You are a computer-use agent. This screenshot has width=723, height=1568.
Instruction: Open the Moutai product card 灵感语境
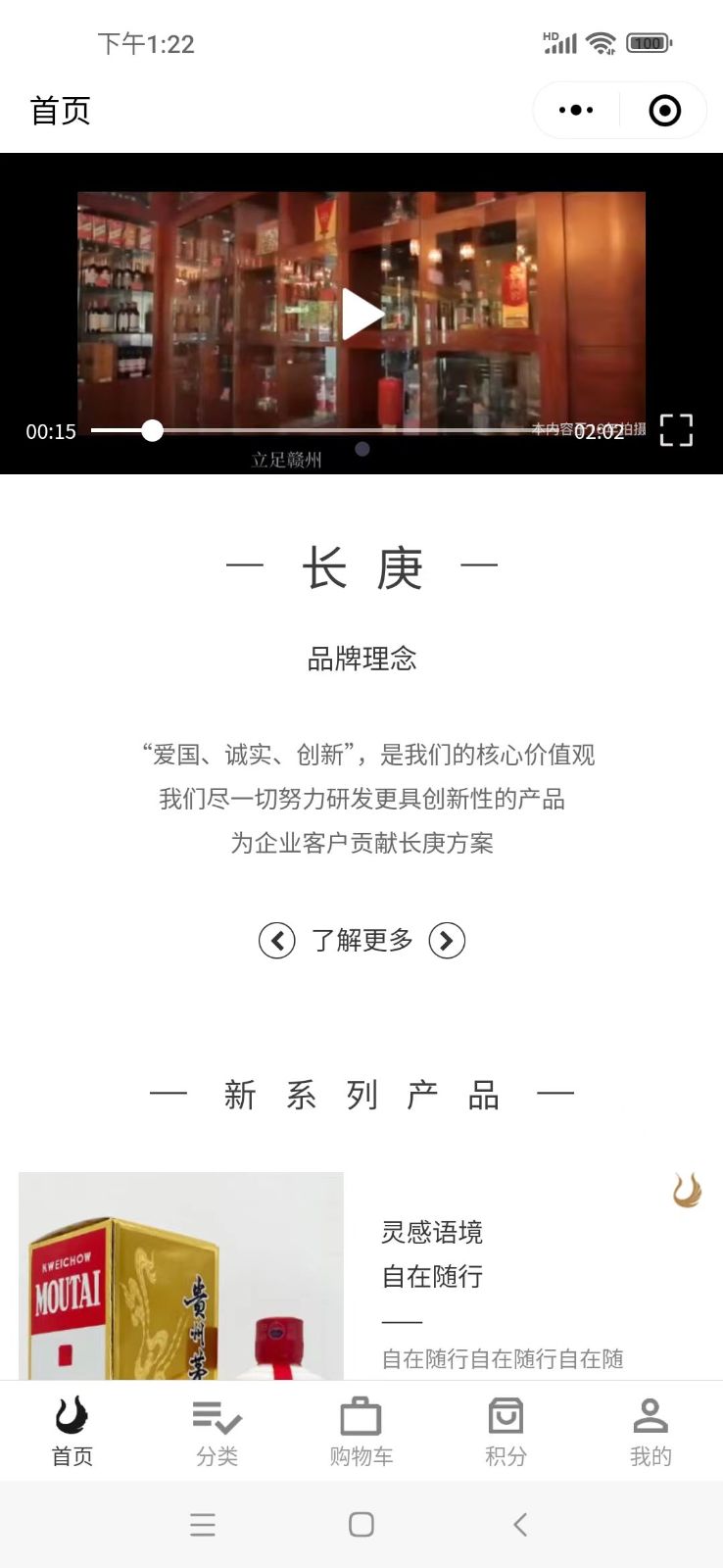(x=361, y=1276)
